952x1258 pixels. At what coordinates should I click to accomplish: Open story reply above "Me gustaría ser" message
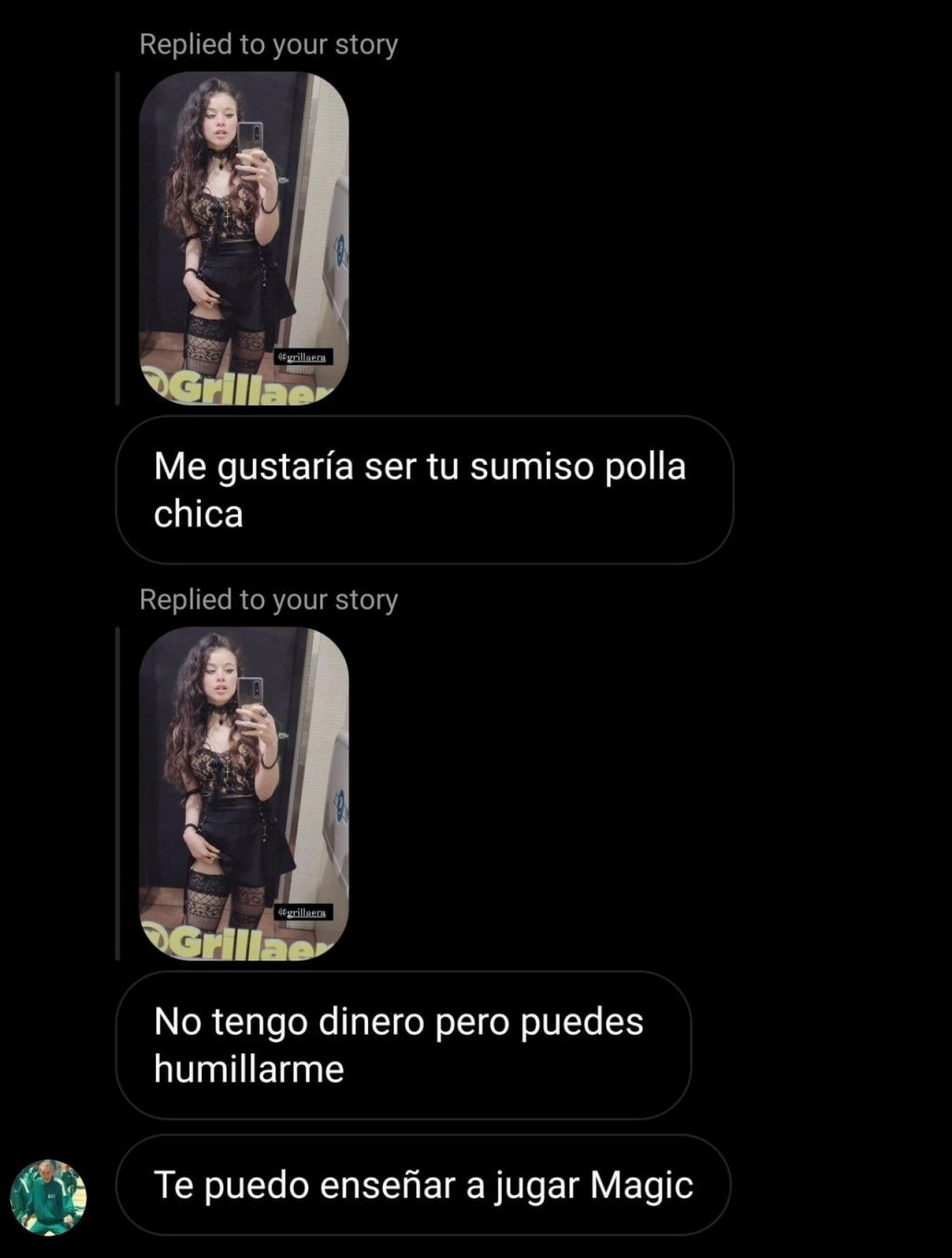[244, 238]
